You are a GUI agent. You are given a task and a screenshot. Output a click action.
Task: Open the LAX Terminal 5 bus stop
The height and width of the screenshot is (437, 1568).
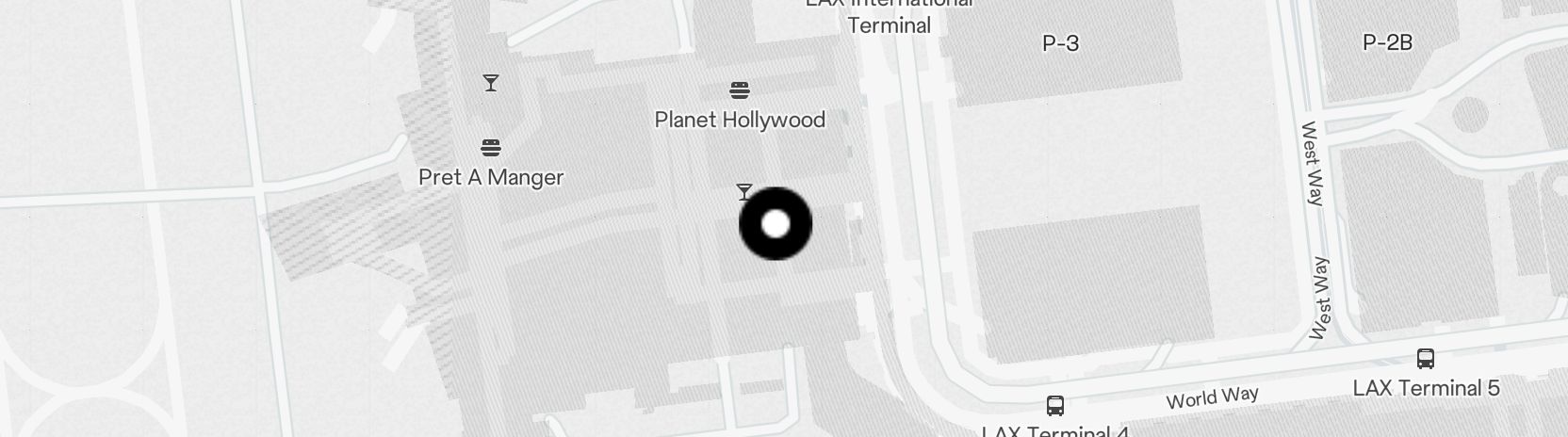click(1425, 359)
